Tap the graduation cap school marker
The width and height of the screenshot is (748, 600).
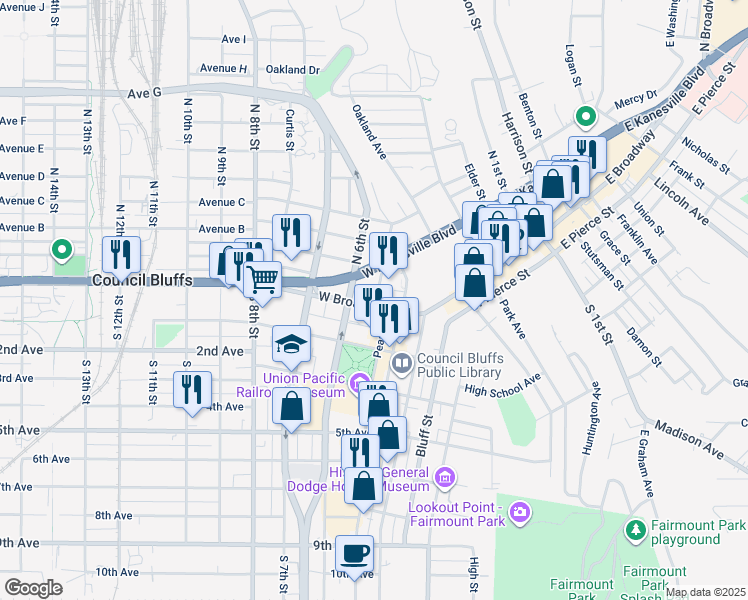292,345
